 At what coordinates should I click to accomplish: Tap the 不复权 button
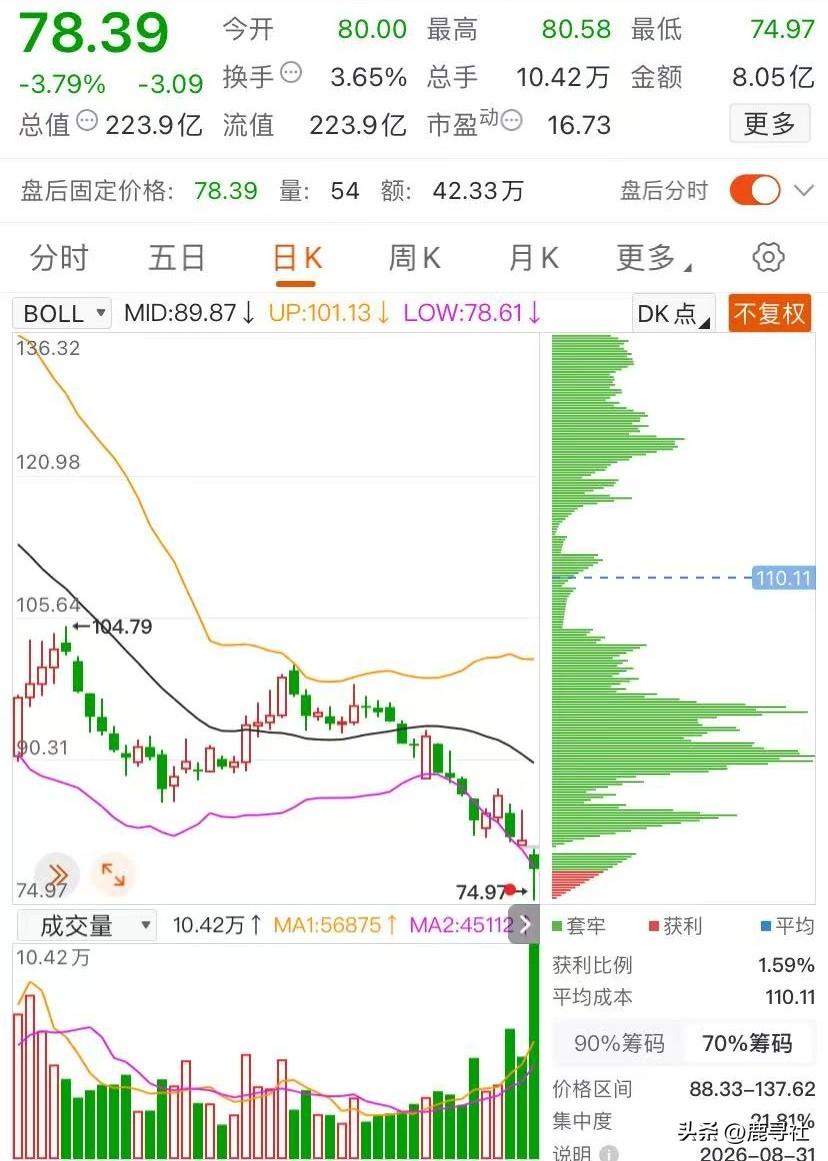point(769,313)
